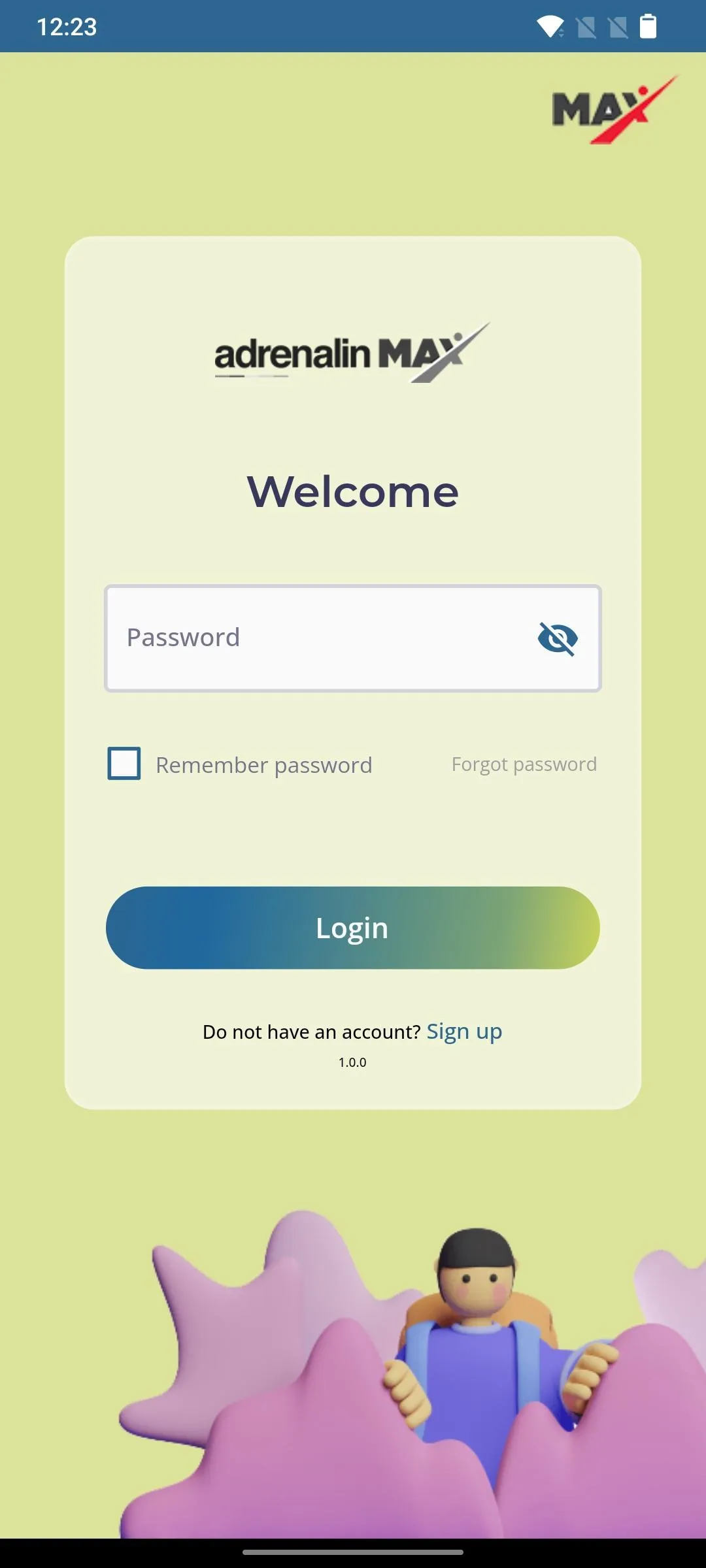Tap the Password input field
The width and height of the screenshot is (706, 1568).
point(352,638)
